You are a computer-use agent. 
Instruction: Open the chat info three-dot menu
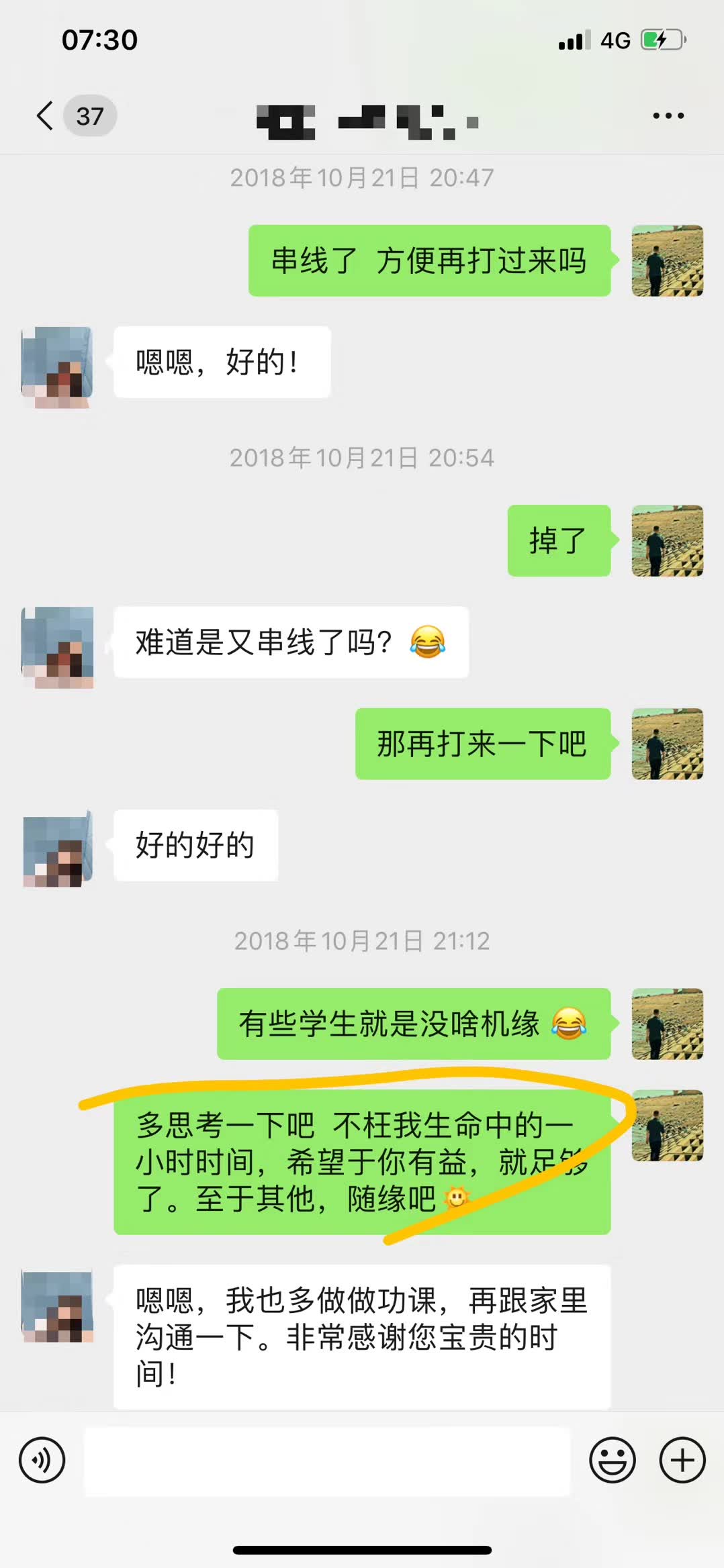click(668, 116)
